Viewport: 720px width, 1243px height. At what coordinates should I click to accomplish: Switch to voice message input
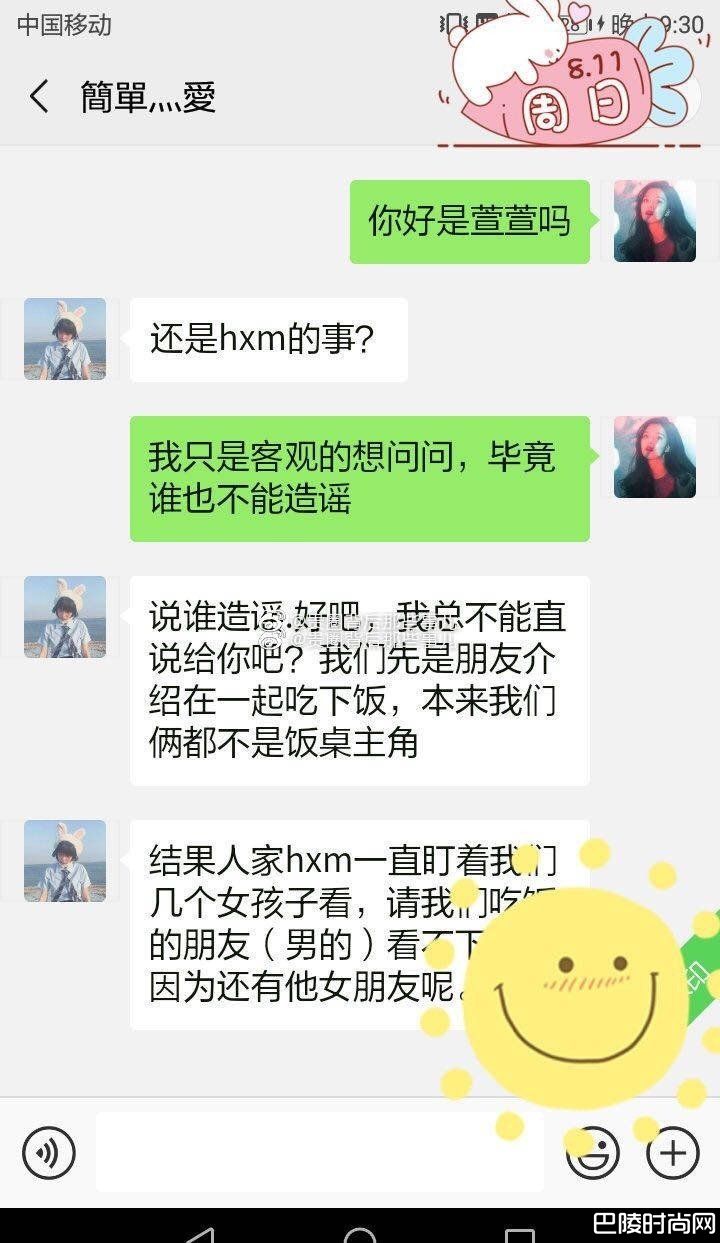tap(49, 1152)
